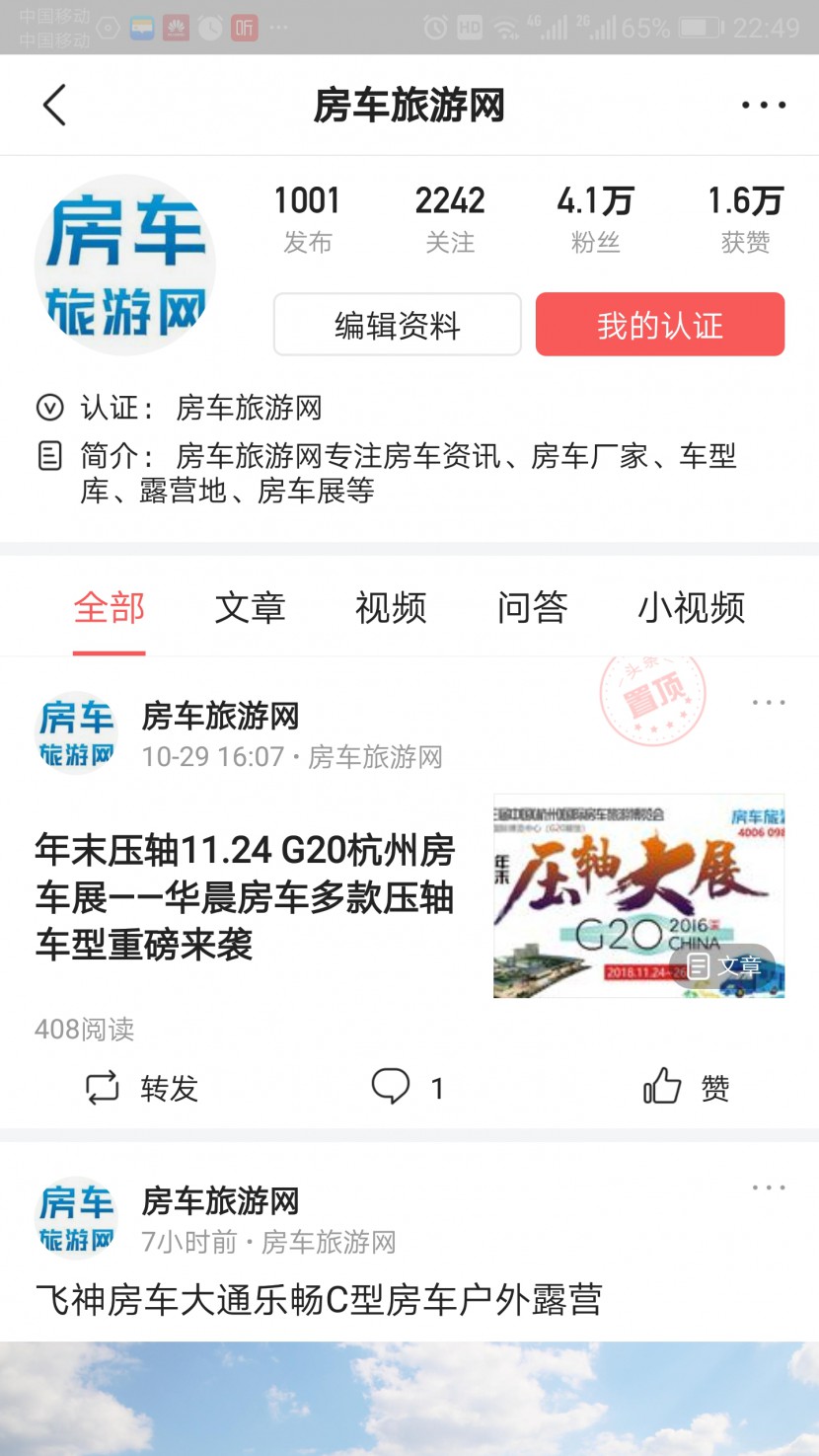Enlarge the 房车旅游网 profile avatar
This screenshot has height=1456, width=819.
pos(124,265)
